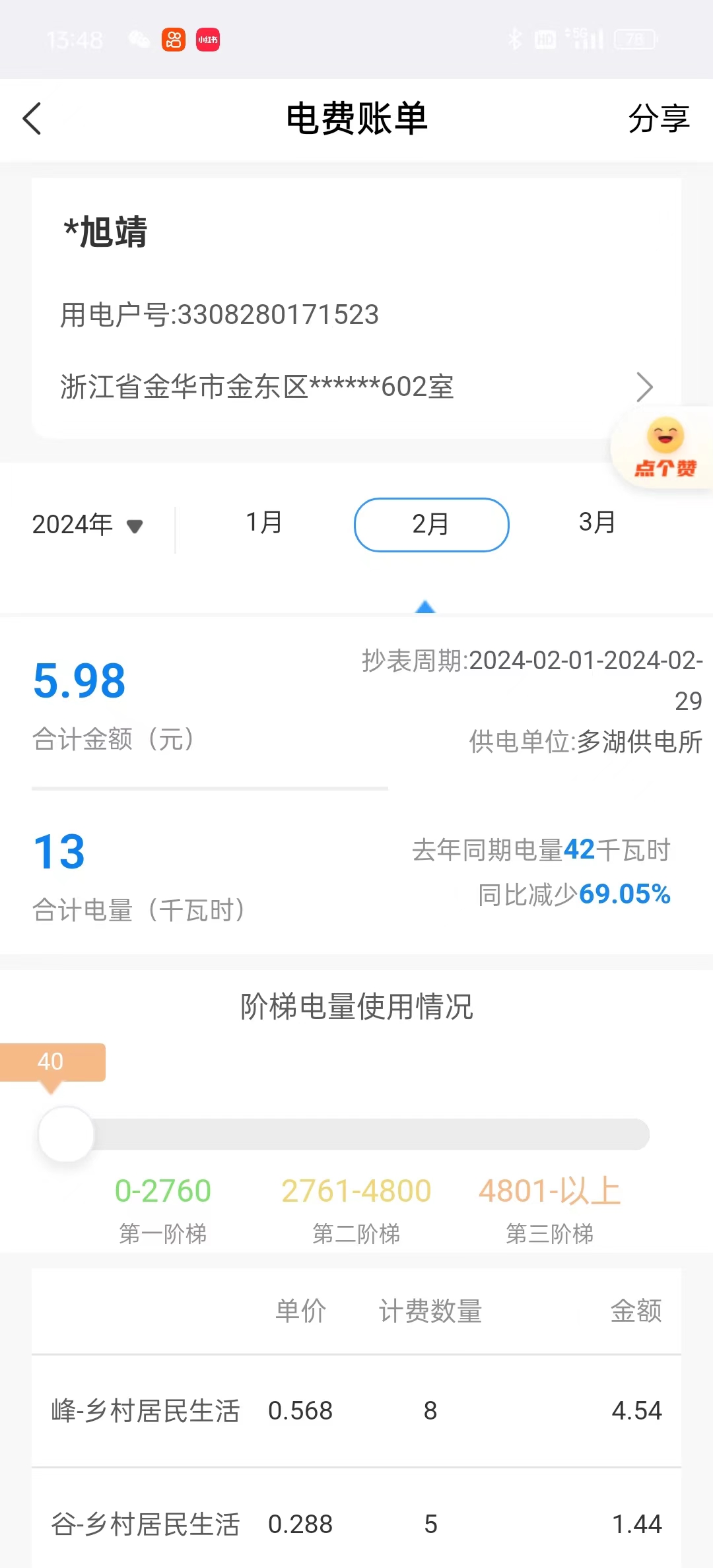Switch to the 3月 bill
Screen dimensions: 713x1568
[597, 523]
